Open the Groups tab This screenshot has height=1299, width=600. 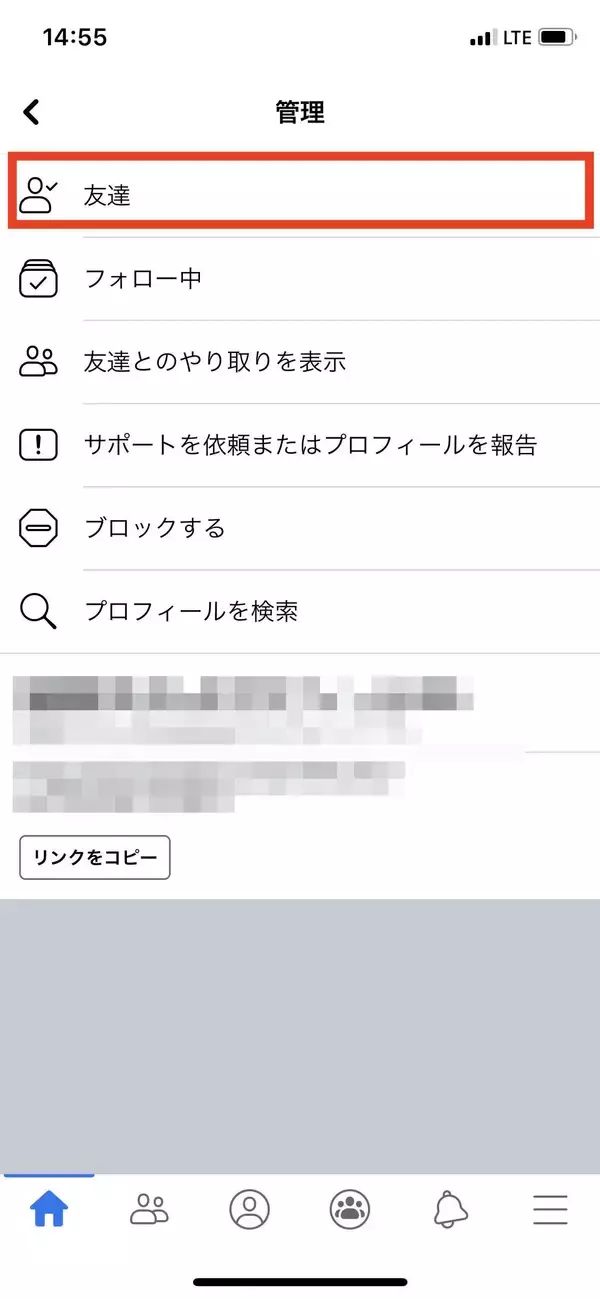click(x=350, y=1210)
